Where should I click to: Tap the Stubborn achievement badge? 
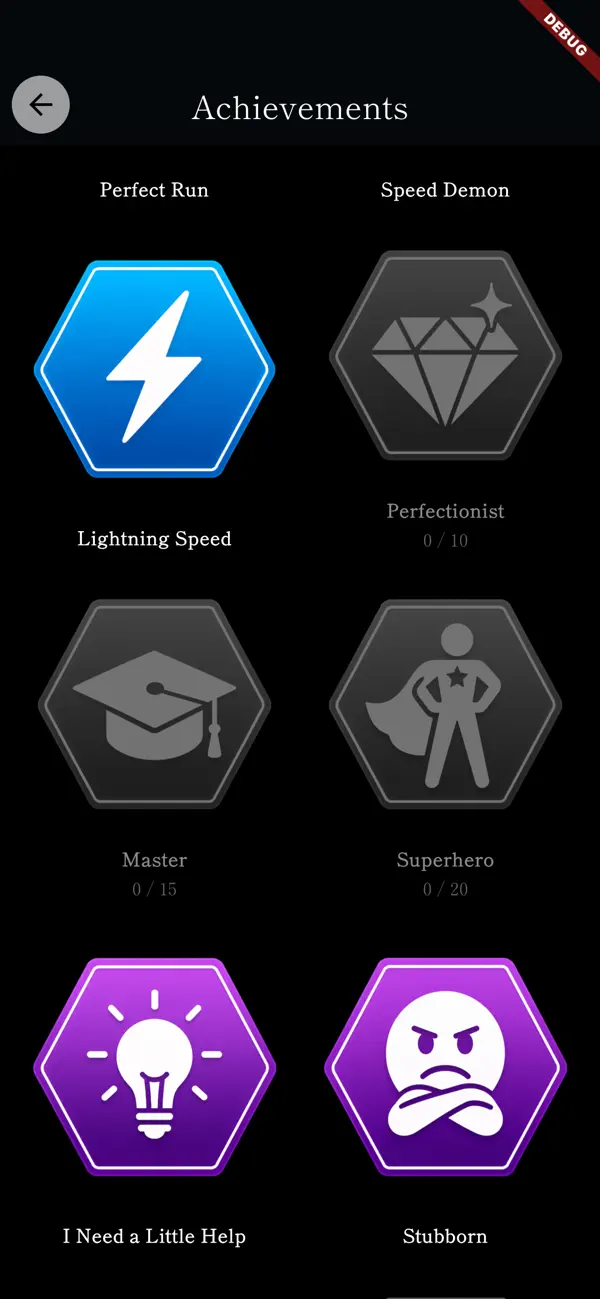[446, 1067]
